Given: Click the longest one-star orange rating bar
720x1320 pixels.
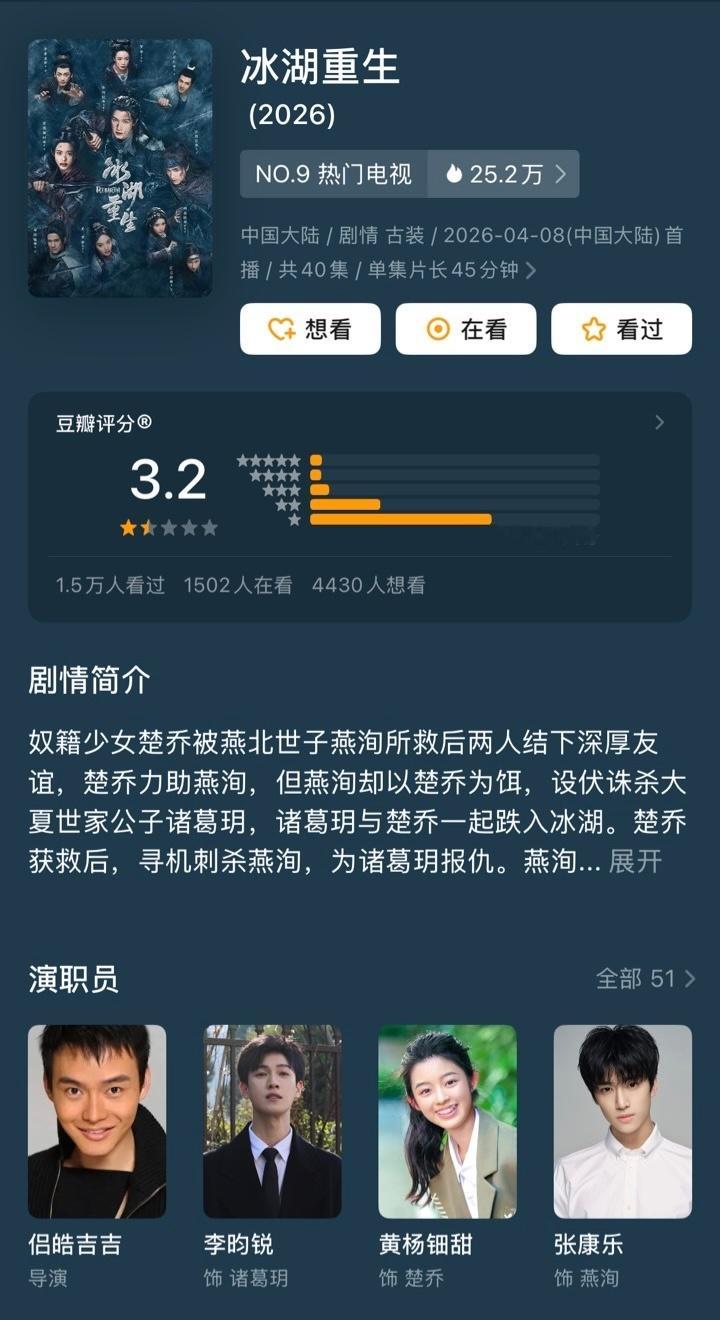Looking at the screenshot, I should (x=400, y=518).
